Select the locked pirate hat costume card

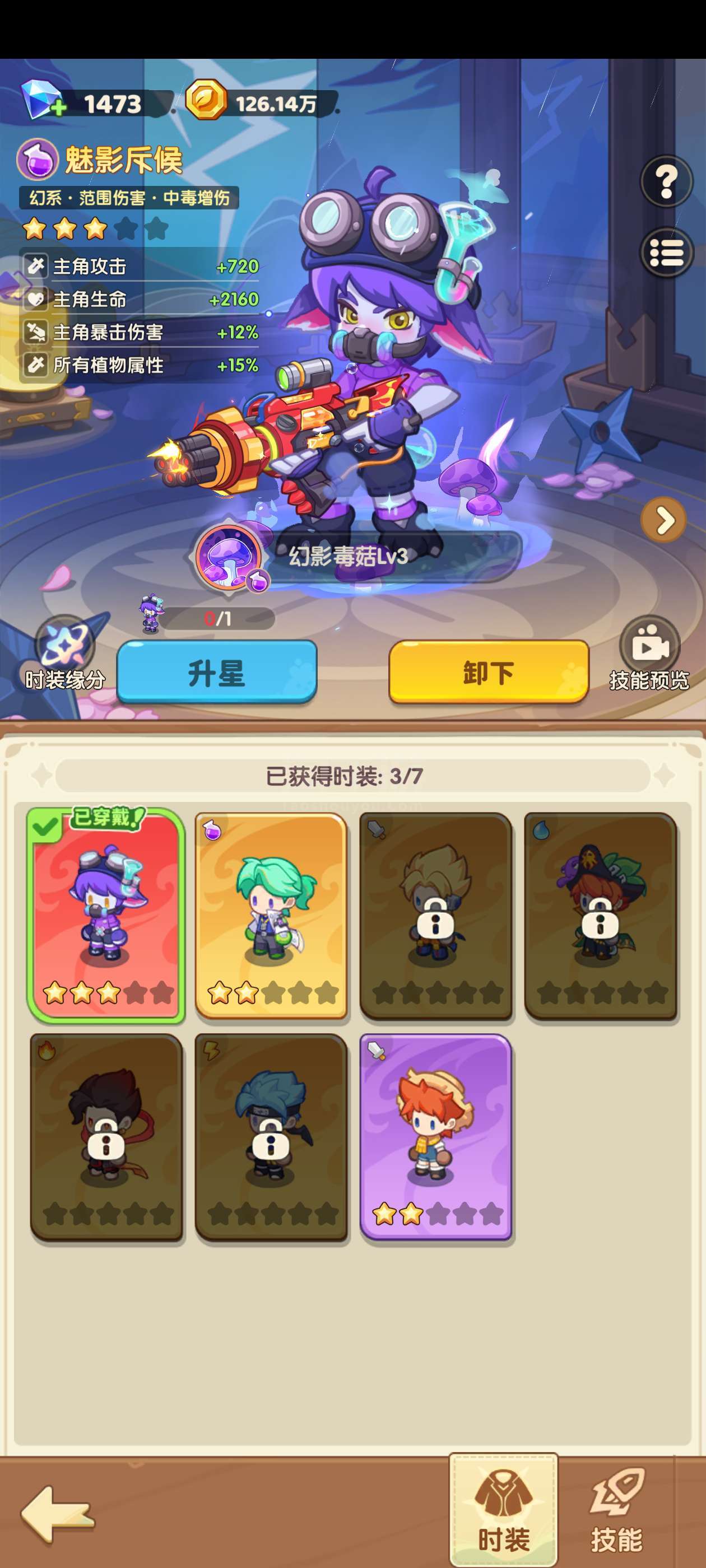tap(601, 916)
